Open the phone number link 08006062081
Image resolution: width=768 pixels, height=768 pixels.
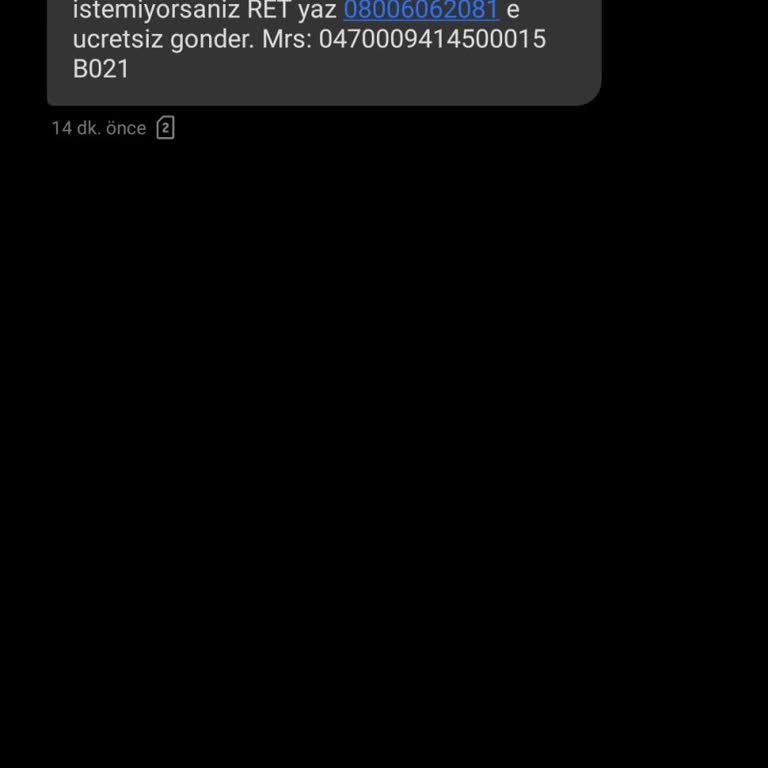(421, 12)
